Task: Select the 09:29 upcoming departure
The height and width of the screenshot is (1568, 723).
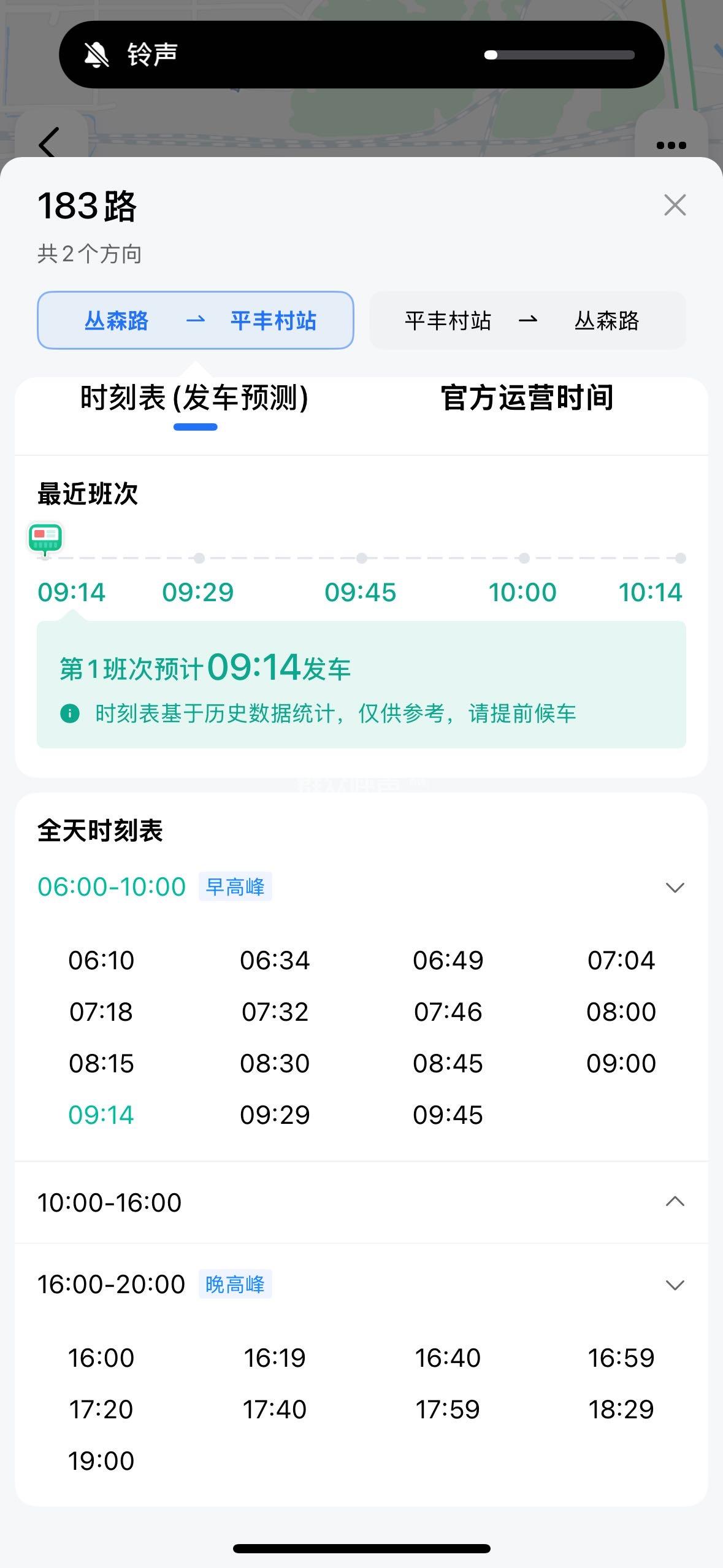Action: 198,591
